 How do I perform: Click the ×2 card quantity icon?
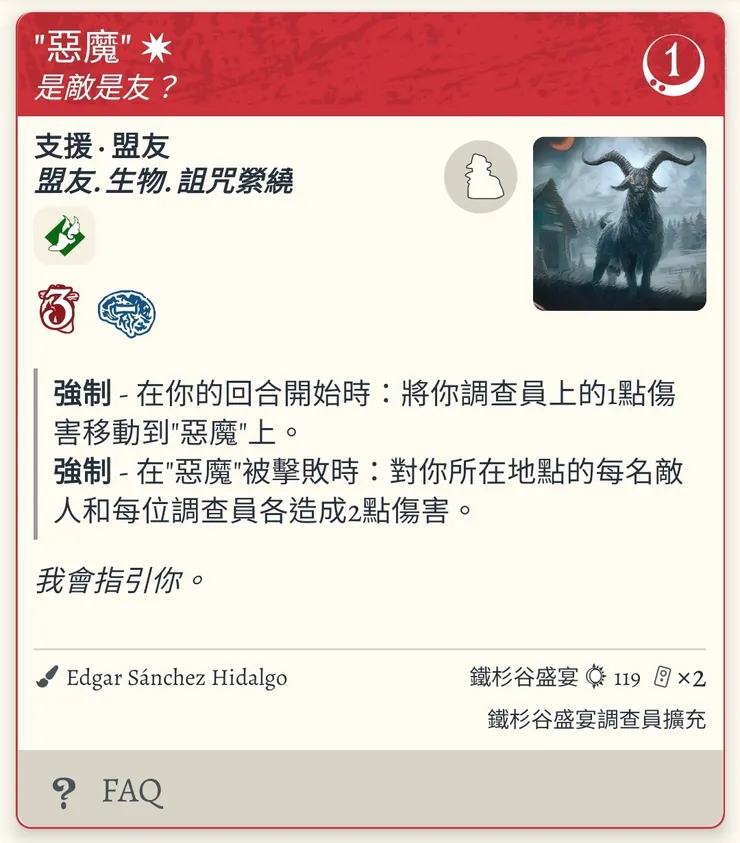(688, 677)
